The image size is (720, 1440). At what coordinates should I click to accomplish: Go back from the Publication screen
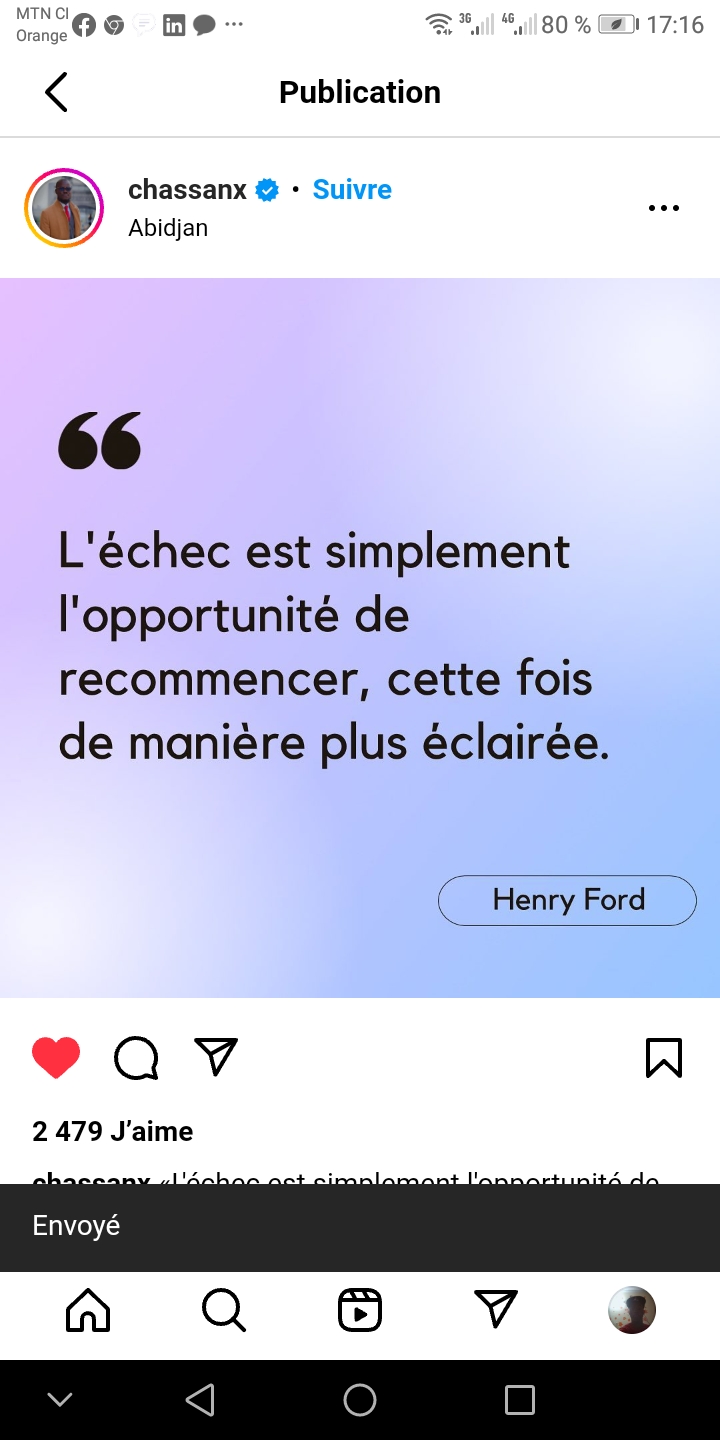click(56, 92)
